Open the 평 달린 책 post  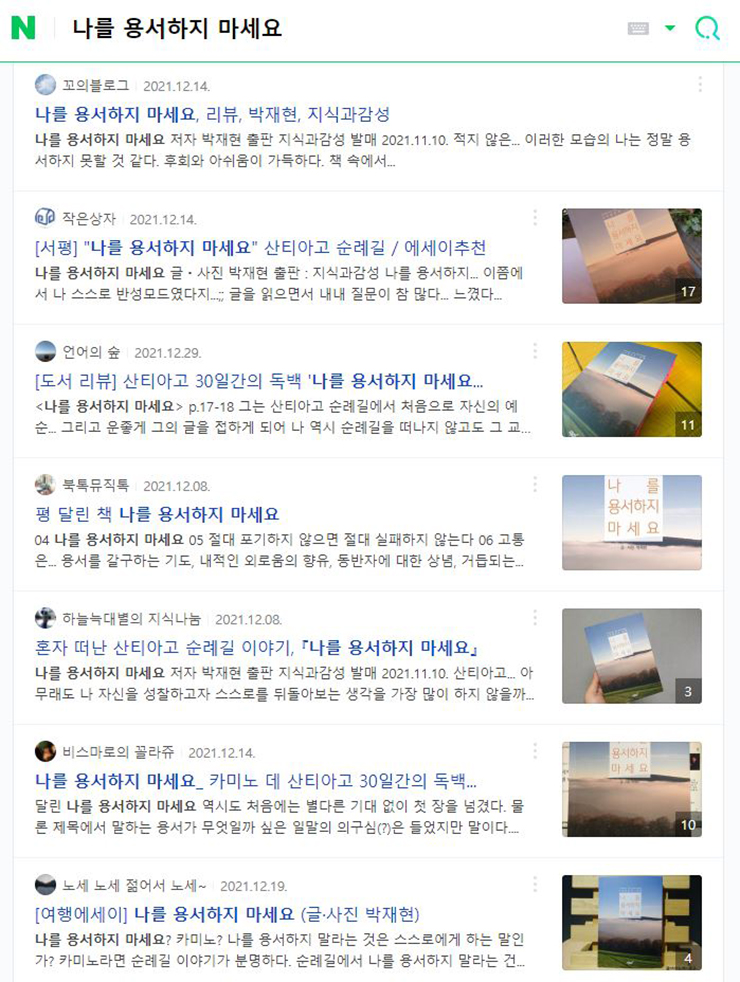[157, 514]
